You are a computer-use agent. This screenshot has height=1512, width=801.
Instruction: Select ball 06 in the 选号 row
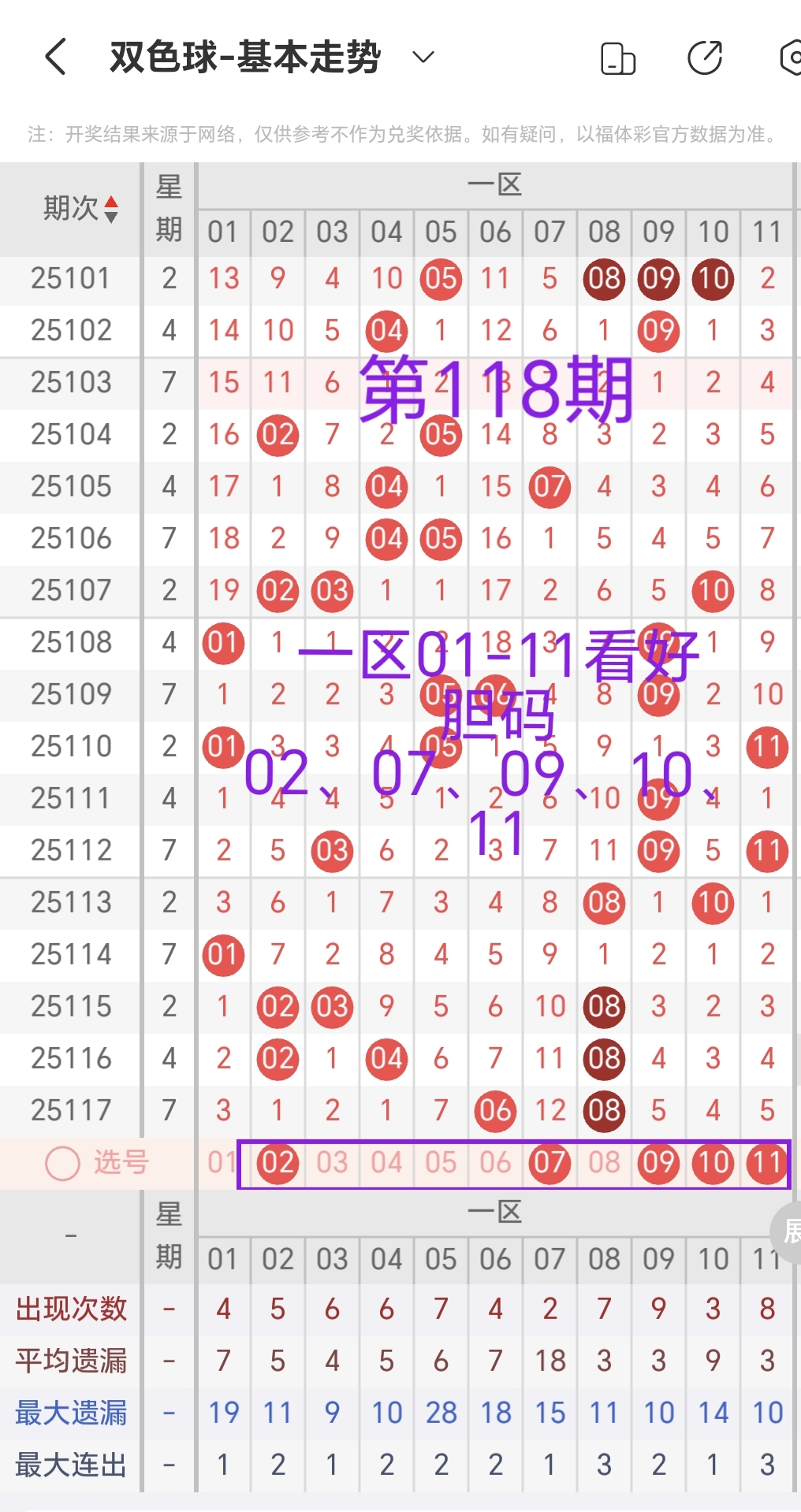pyautogui.click(x=495, y=1163)
